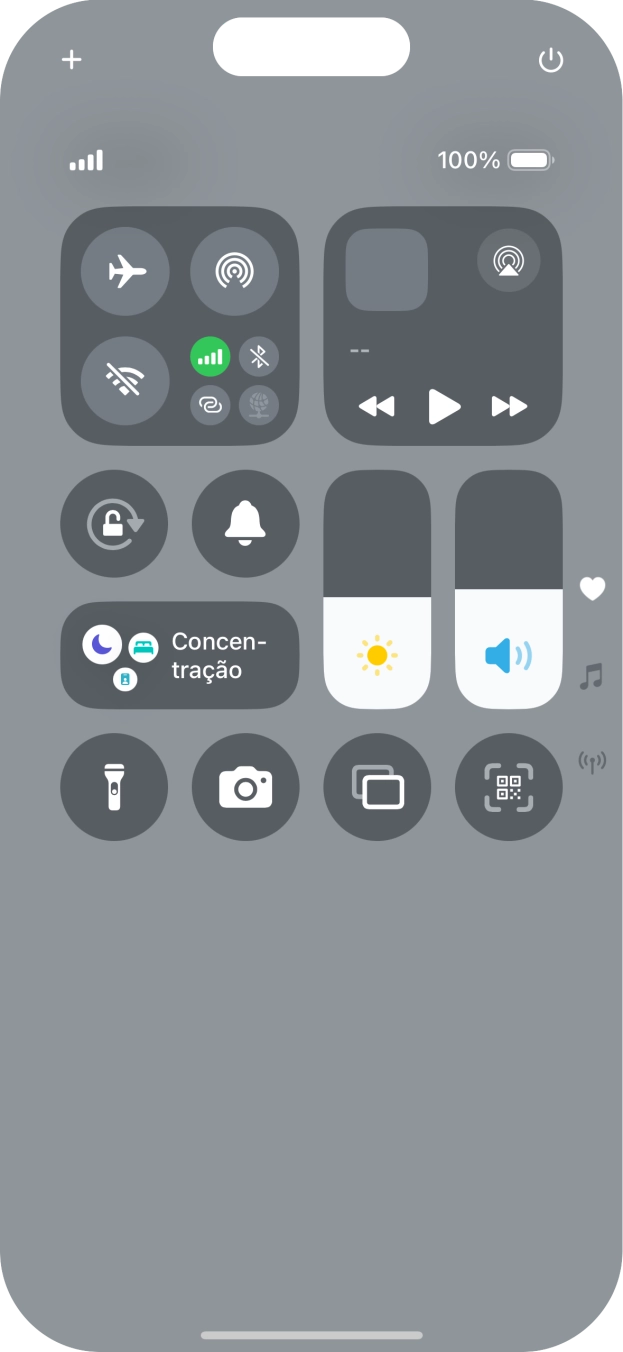The height and width of the screenshot is (1352, 623).
Task: Start screen mirroring
Action: (377, 787)
